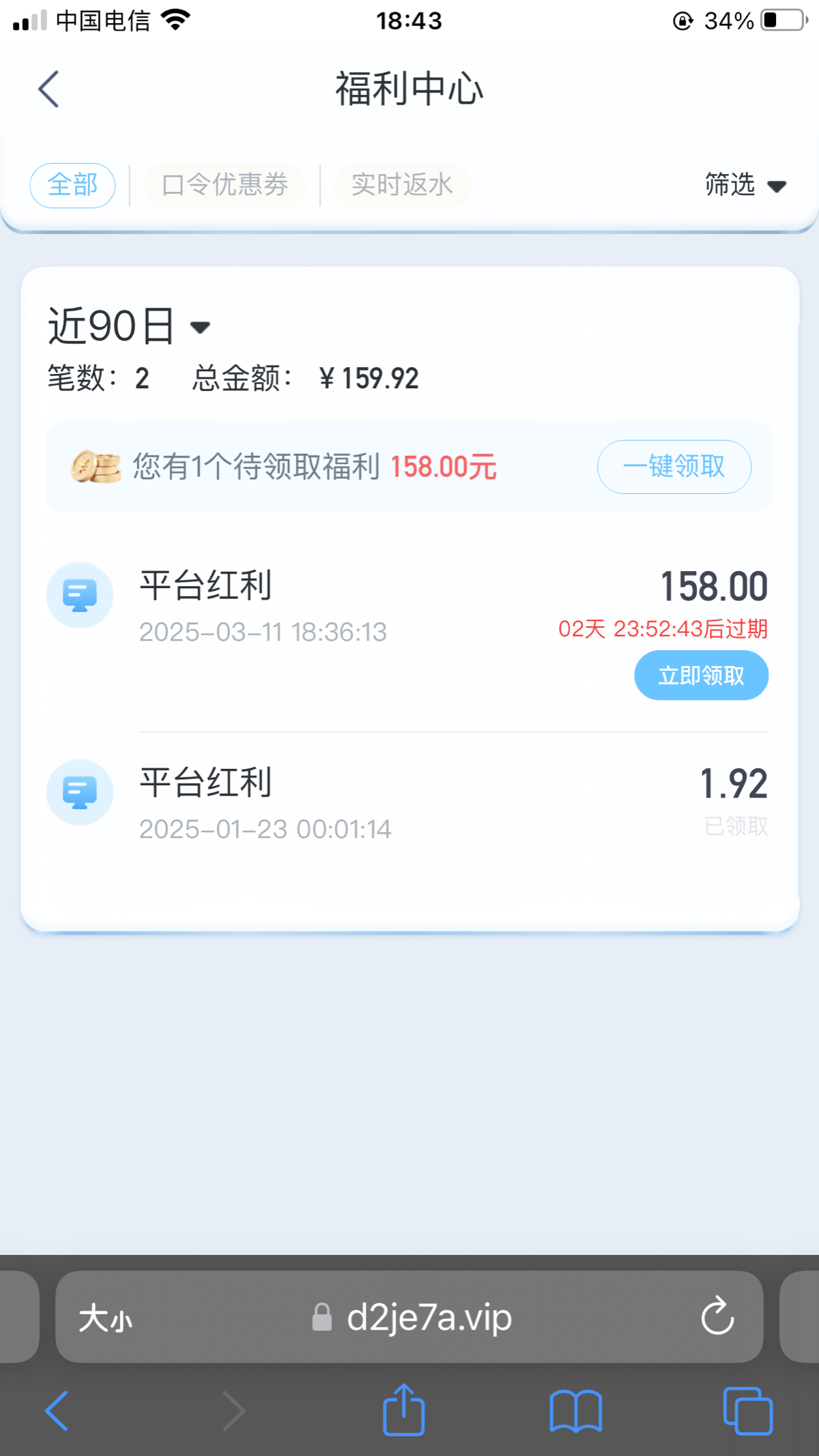Reload the d2je7a.vip page

tap(717, 1316)
